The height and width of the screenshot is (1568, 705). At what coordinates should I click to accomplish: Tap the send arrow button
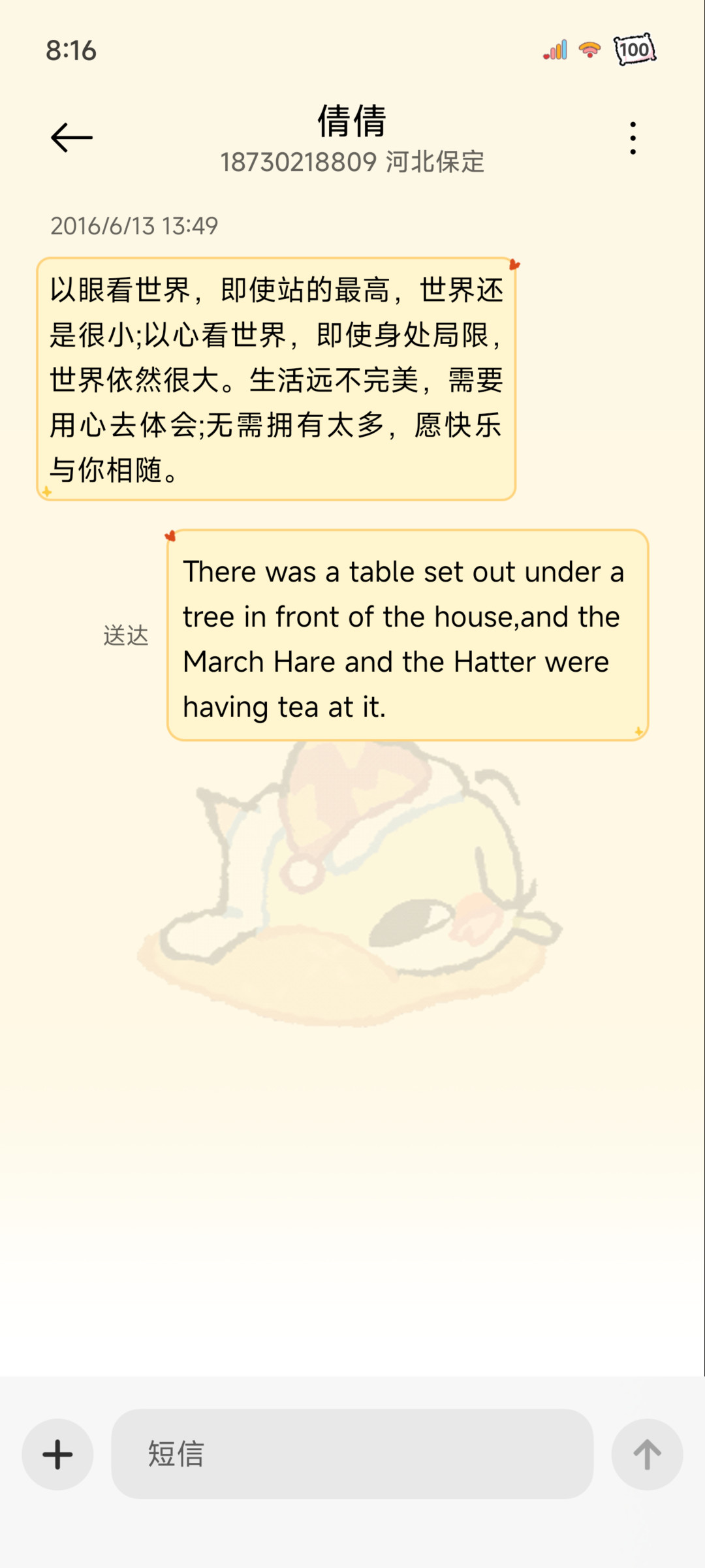647,1454
